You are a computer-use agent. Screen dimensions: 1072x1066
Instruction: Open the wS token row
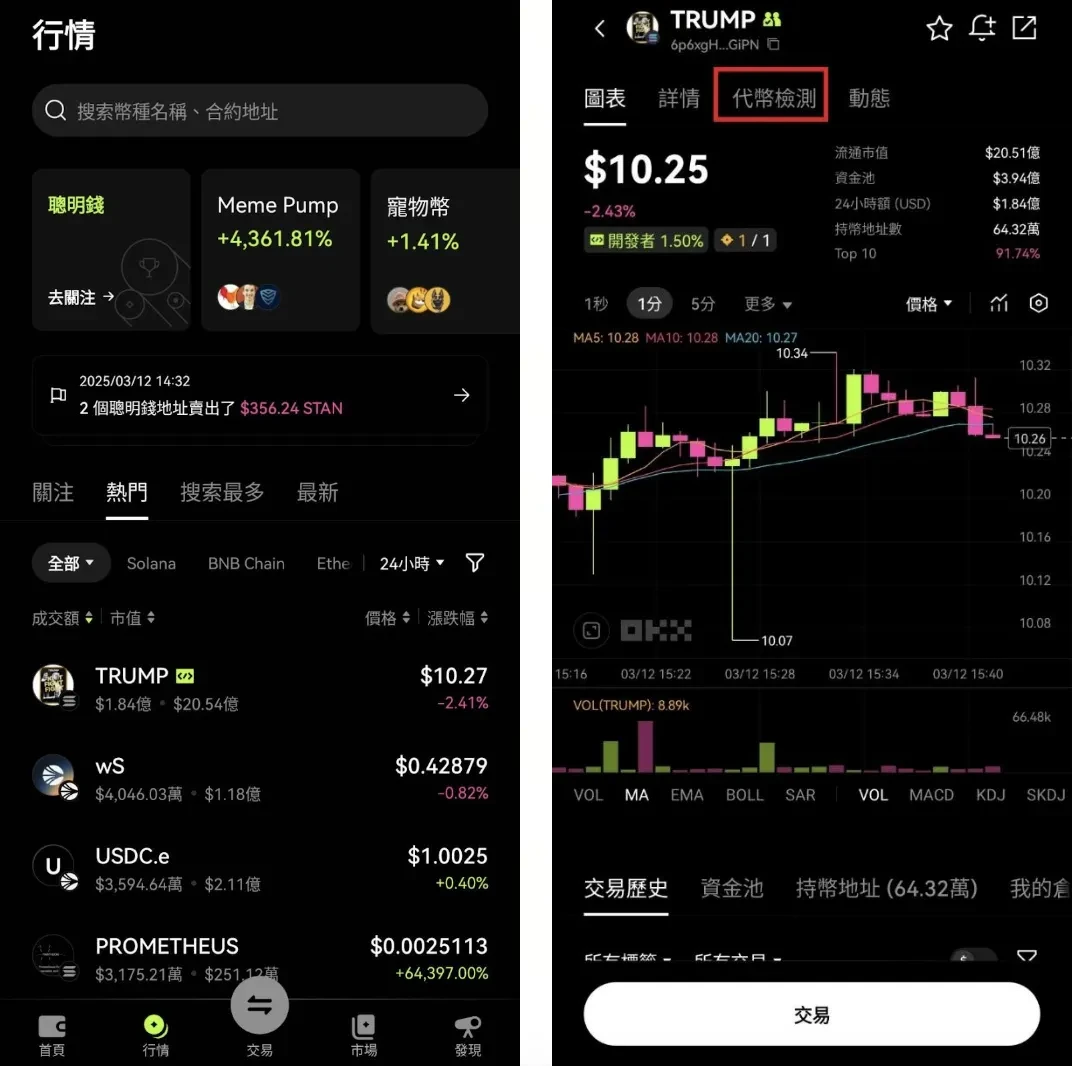coord(260,778)
